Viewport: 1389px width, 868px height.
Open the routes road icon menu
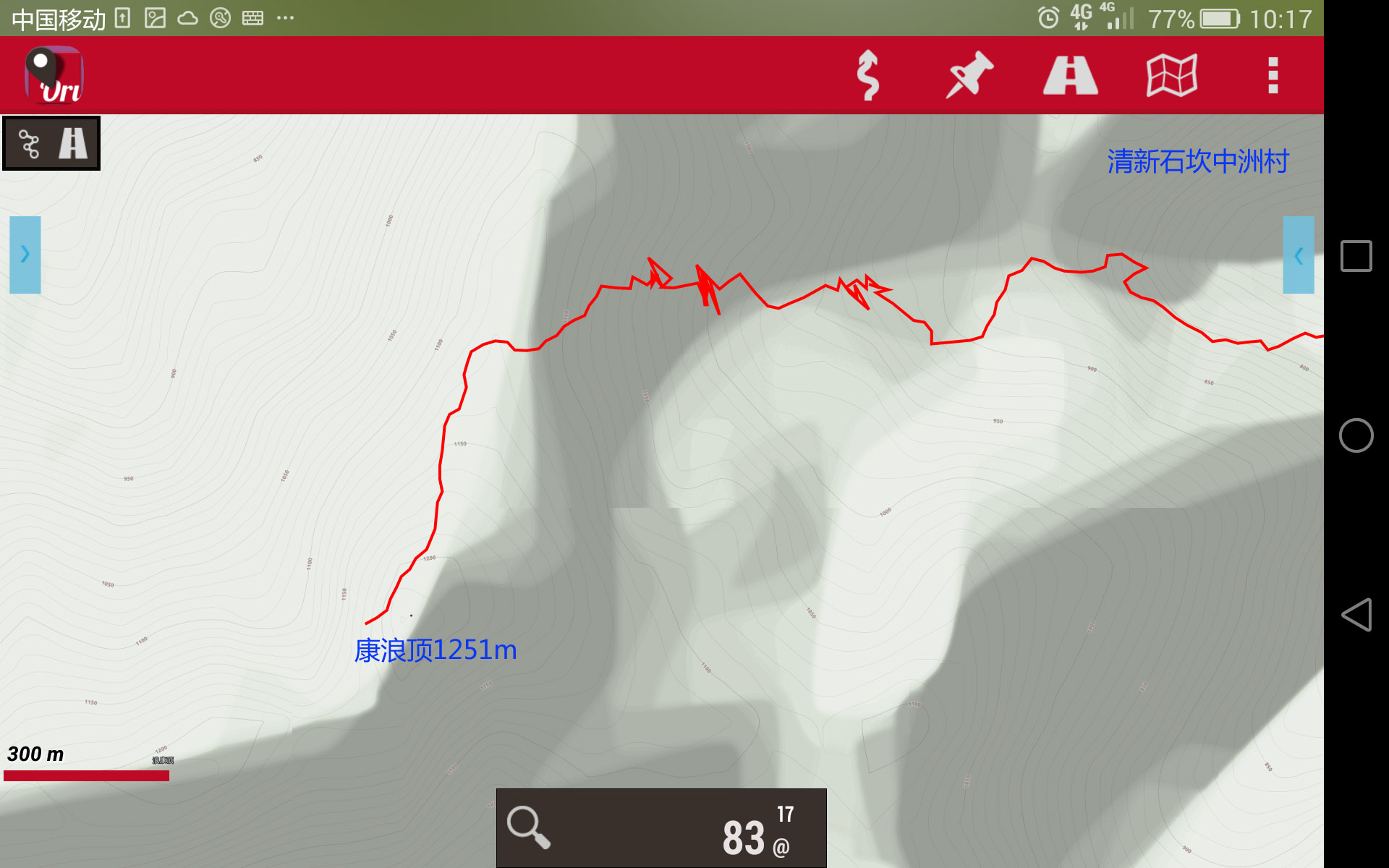pyautogui.click(x=1070, y=75)
